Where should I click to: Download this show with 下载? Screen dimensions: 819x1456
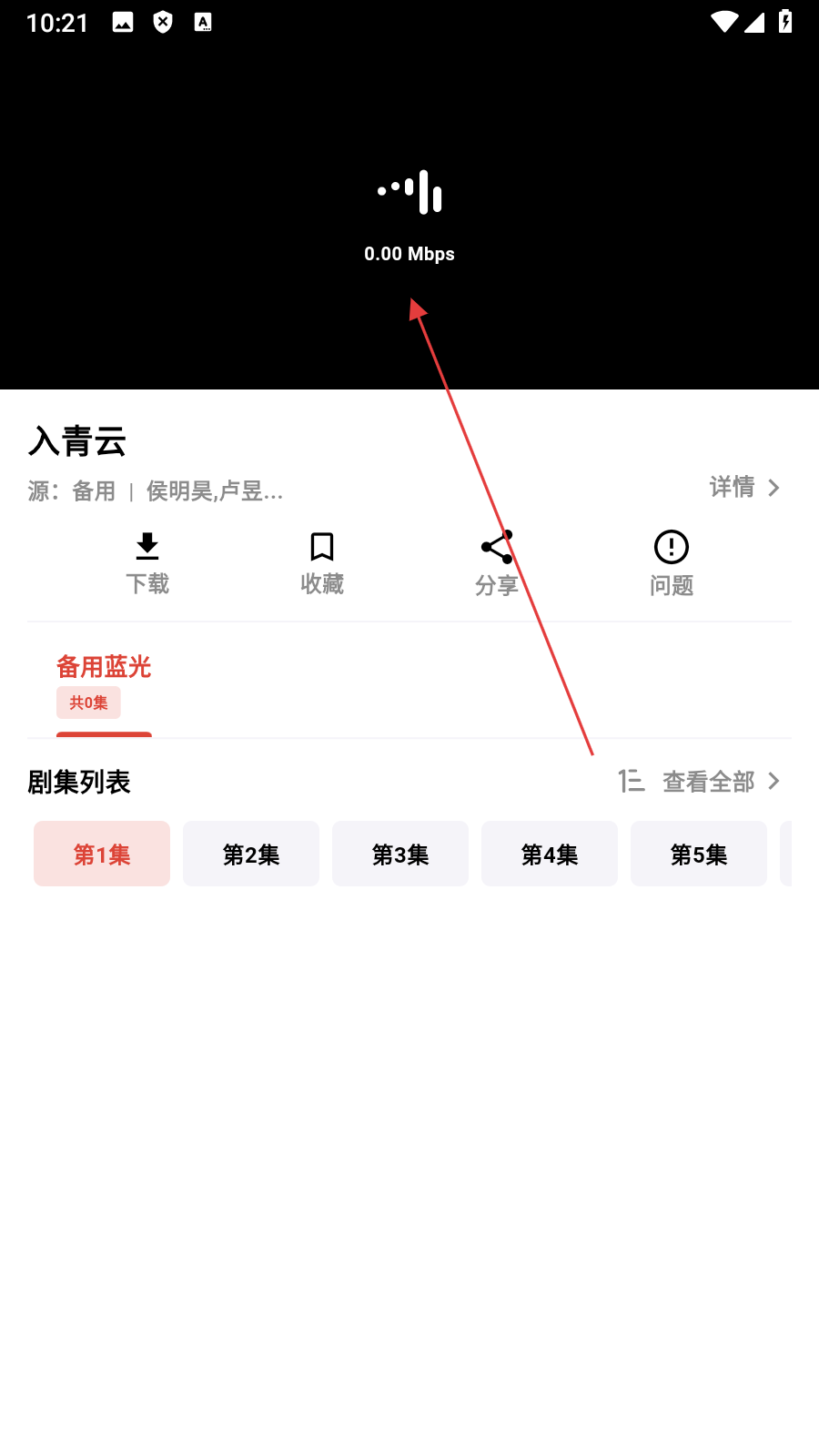147,563
